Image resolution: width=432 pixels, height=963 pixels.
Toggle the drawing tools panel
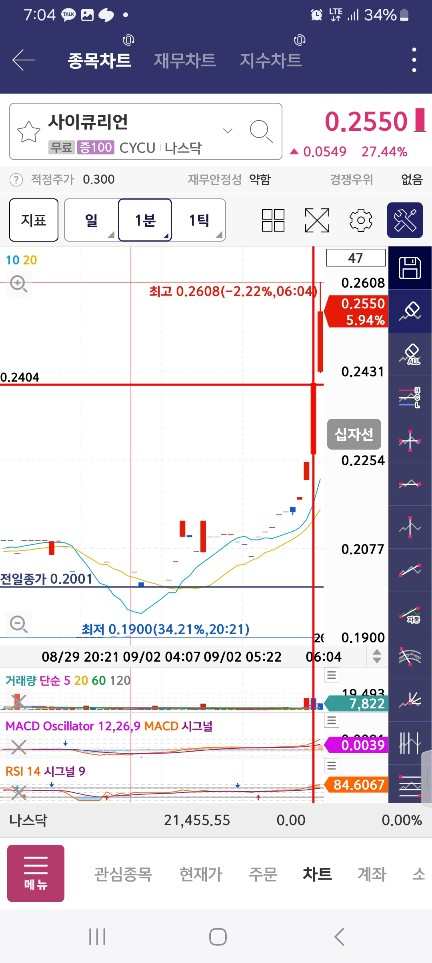pyautogui.click(x=405, y=220)
